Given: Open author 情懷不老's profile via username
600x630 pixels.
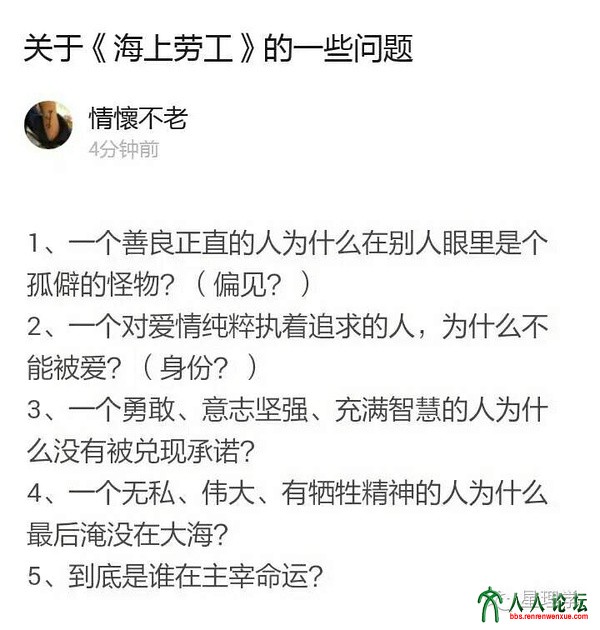Looking at the screenshot, I should click(137, 118).
